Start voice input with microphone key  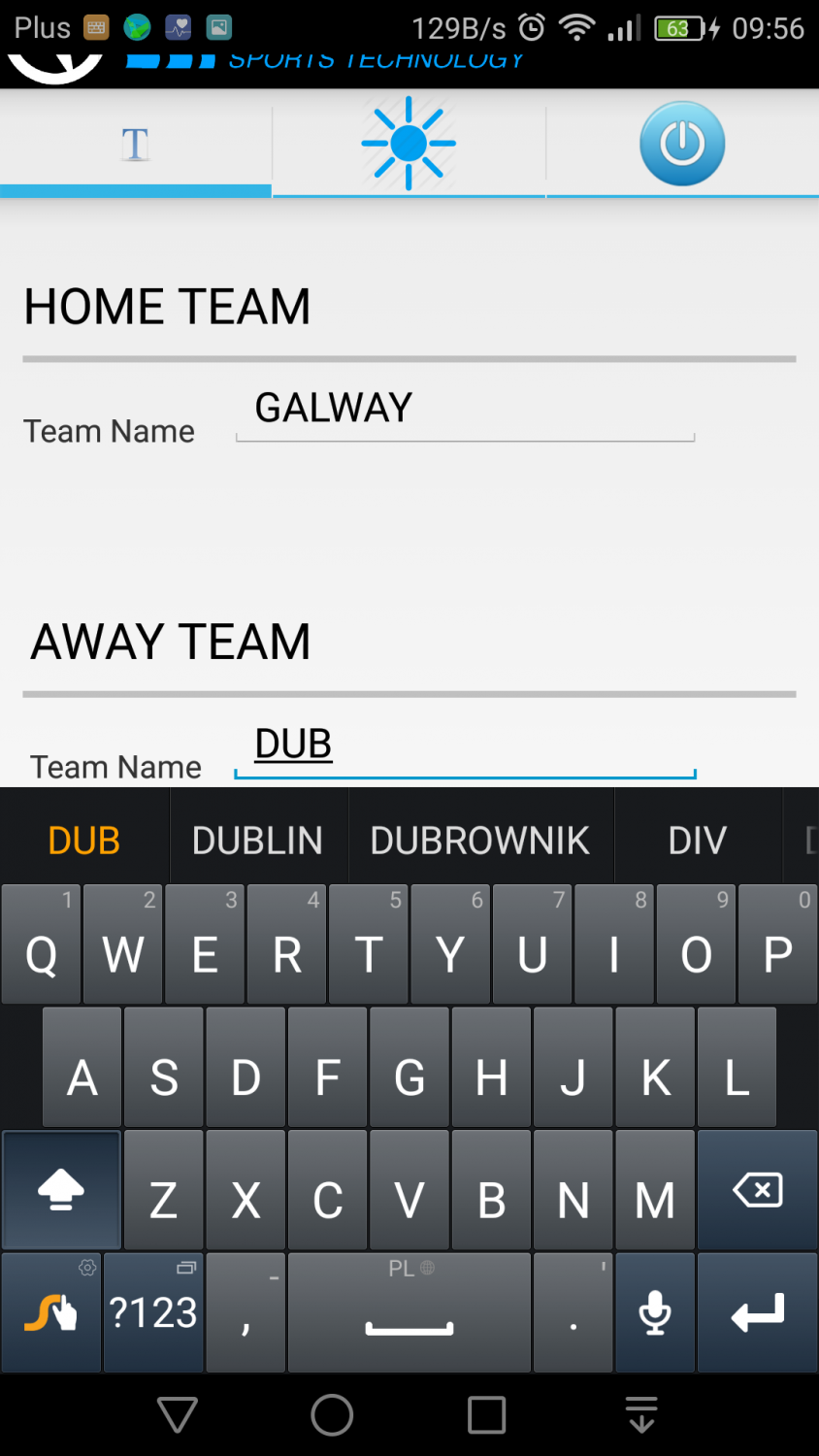tap(655, 1312)
